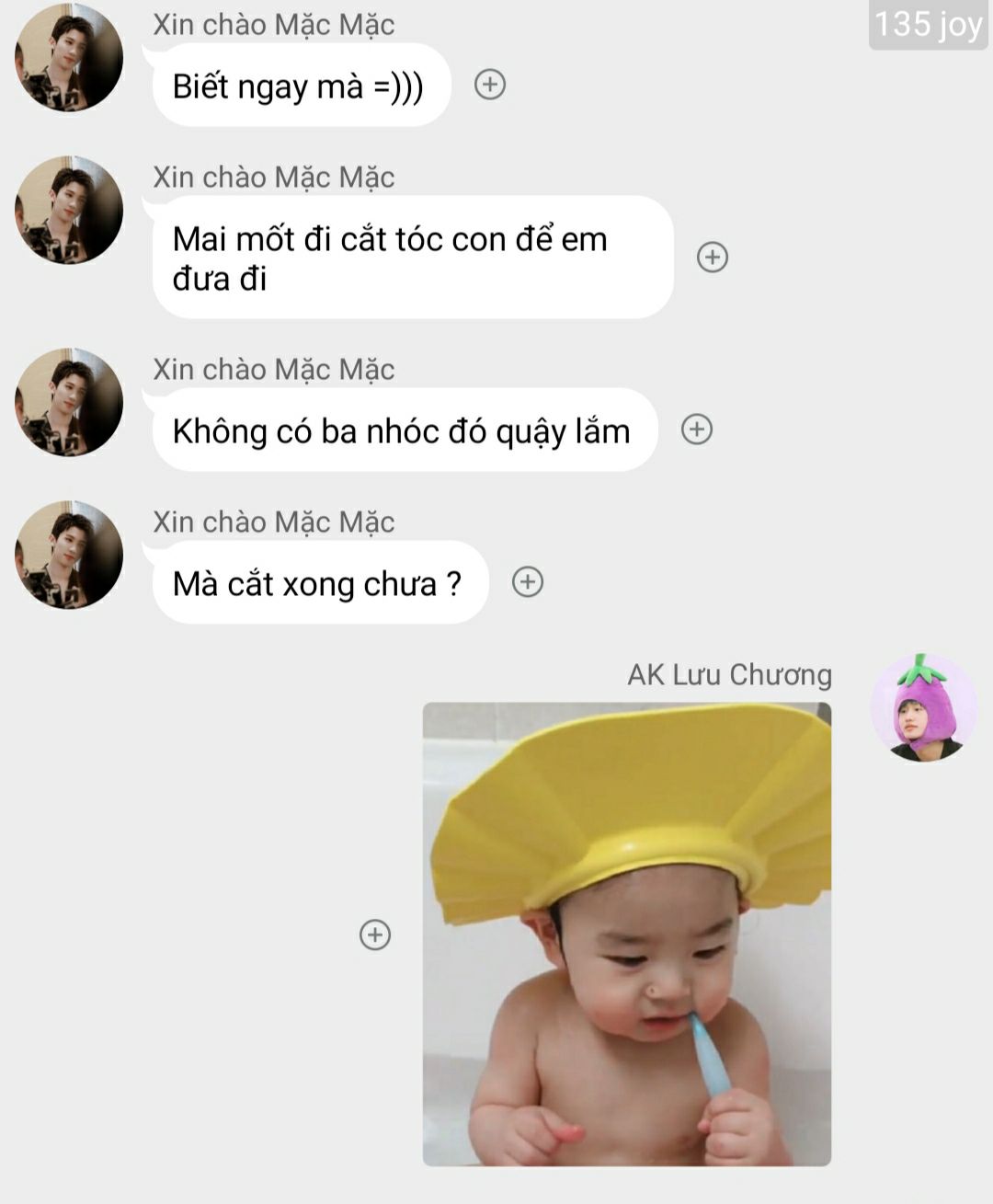Screen dimensions: 993x1204
Task: Open the avatar beside "Mà cắt xong chưa ?"
Action: 69,555
